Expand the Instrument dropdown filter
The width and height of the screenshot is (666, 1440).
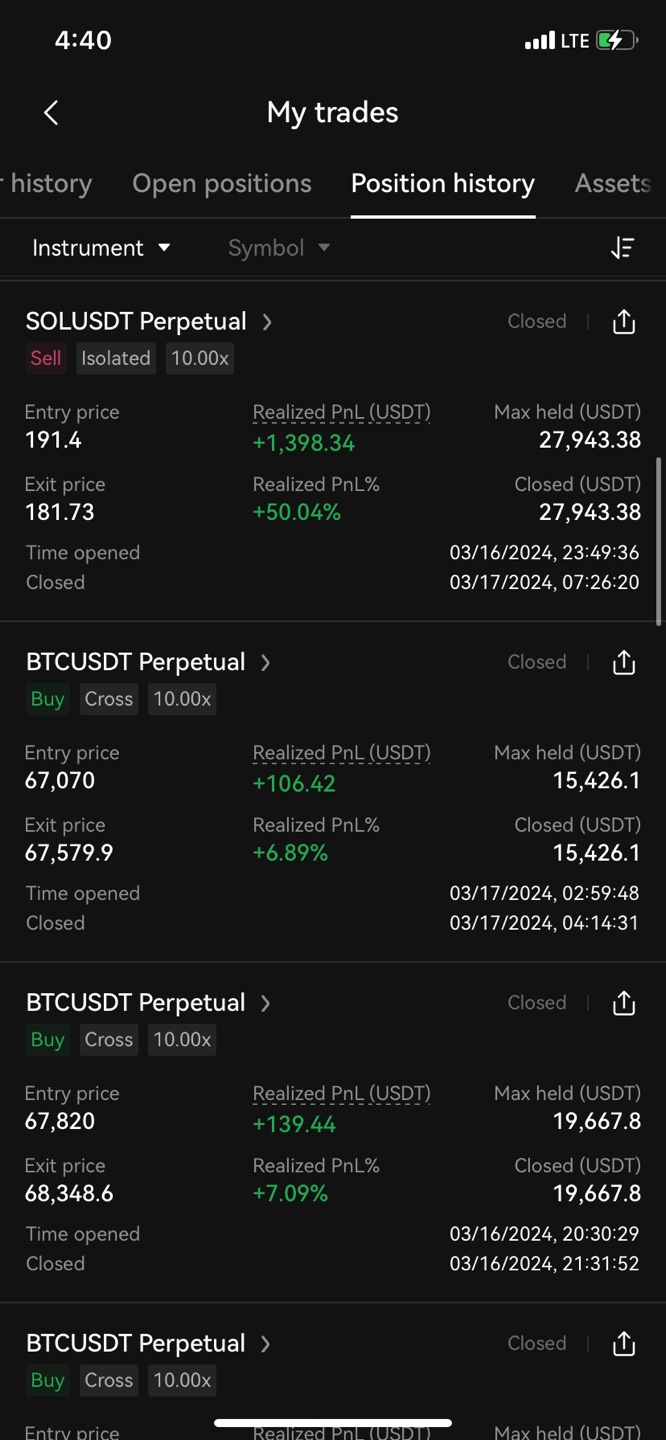click(101, 248)
